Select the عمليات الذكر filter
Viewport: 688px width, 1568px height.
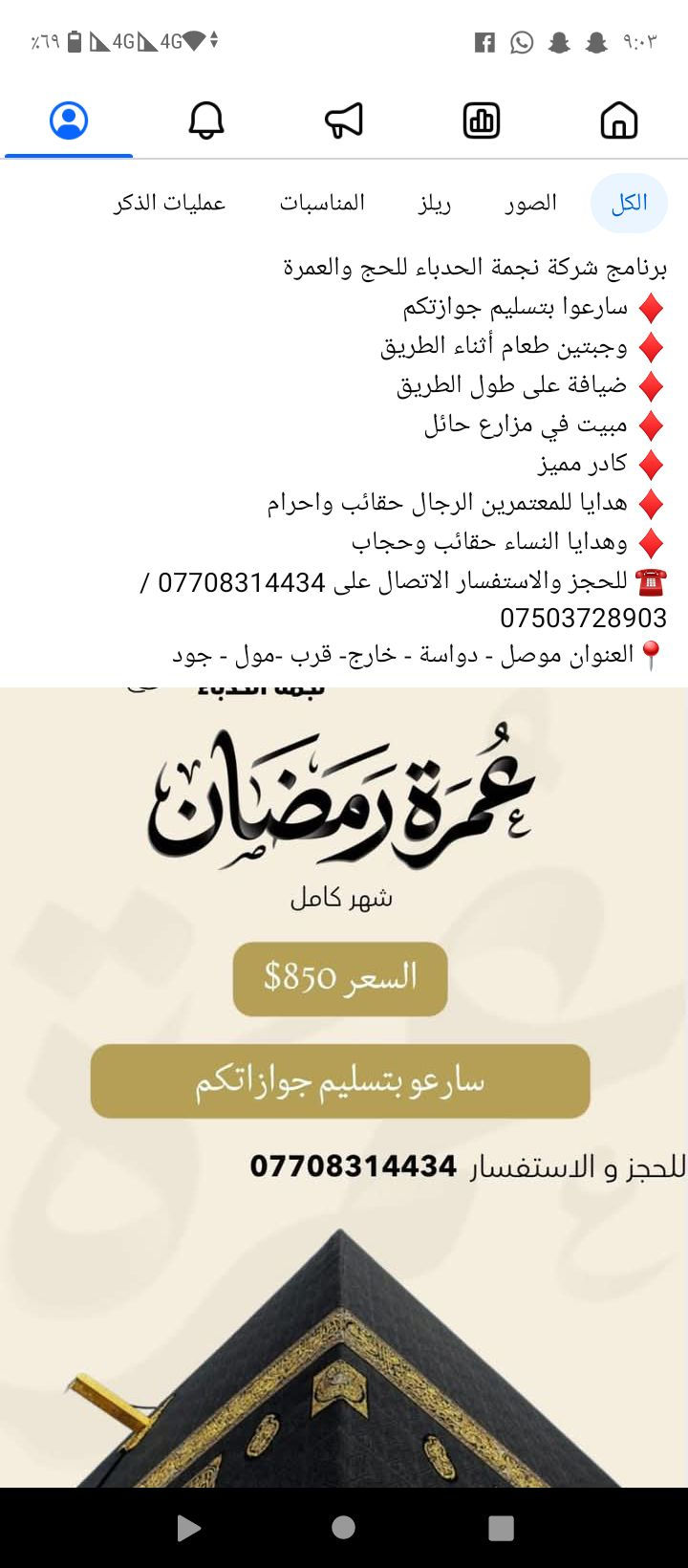pos(170,203)
